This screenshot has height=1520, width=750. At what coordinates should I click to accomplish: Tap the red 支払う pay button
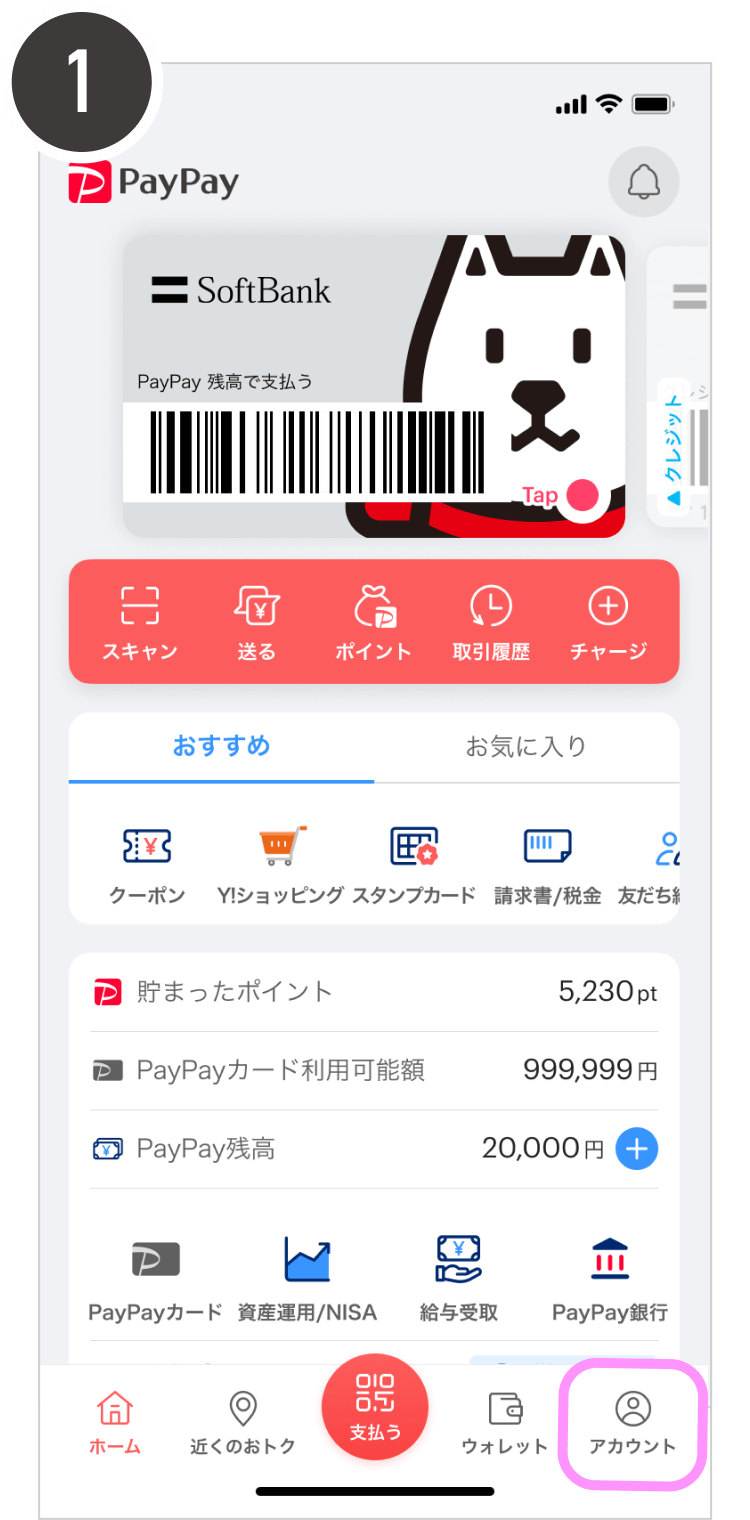[375, 1406]
